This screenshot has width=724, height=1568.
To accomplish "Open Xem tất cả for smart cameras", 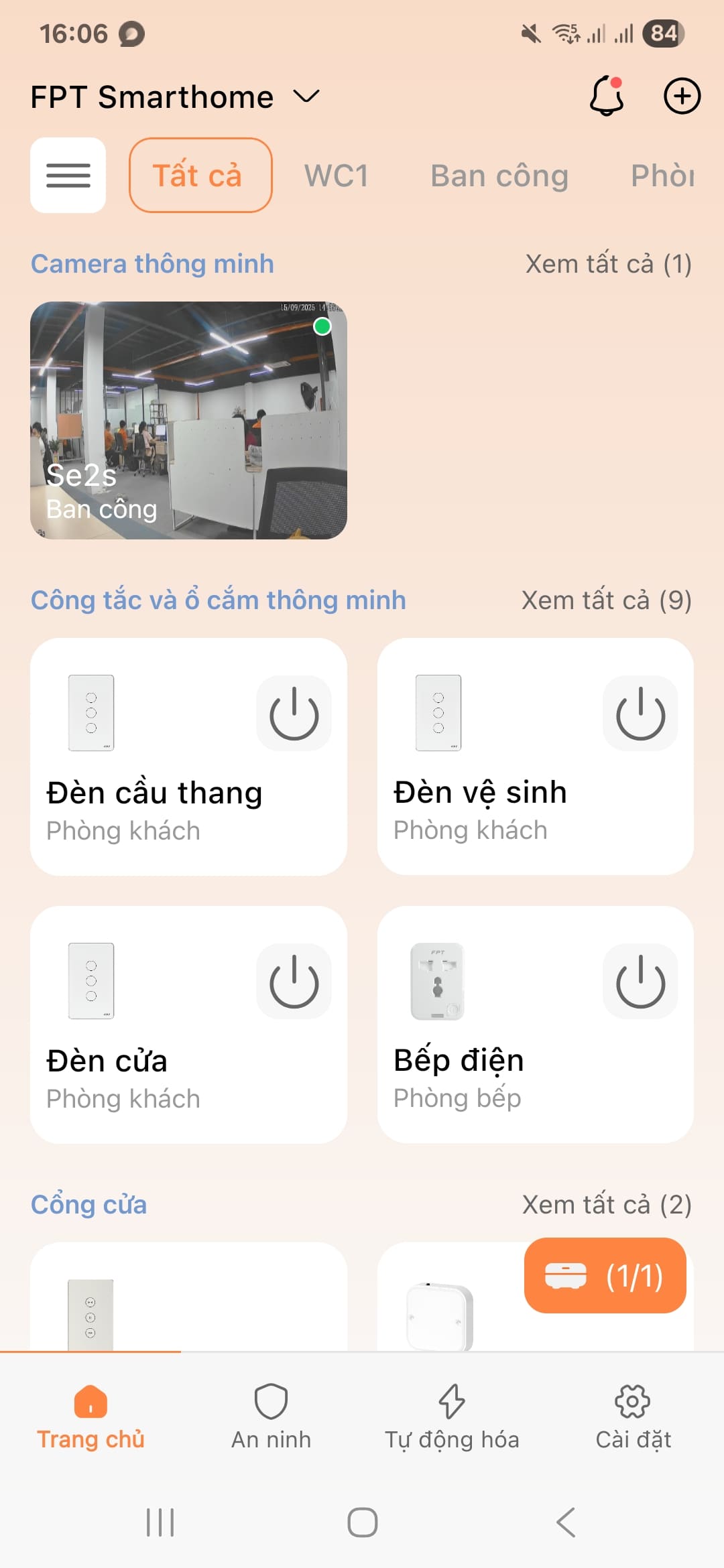I will [x=607, y=263].
